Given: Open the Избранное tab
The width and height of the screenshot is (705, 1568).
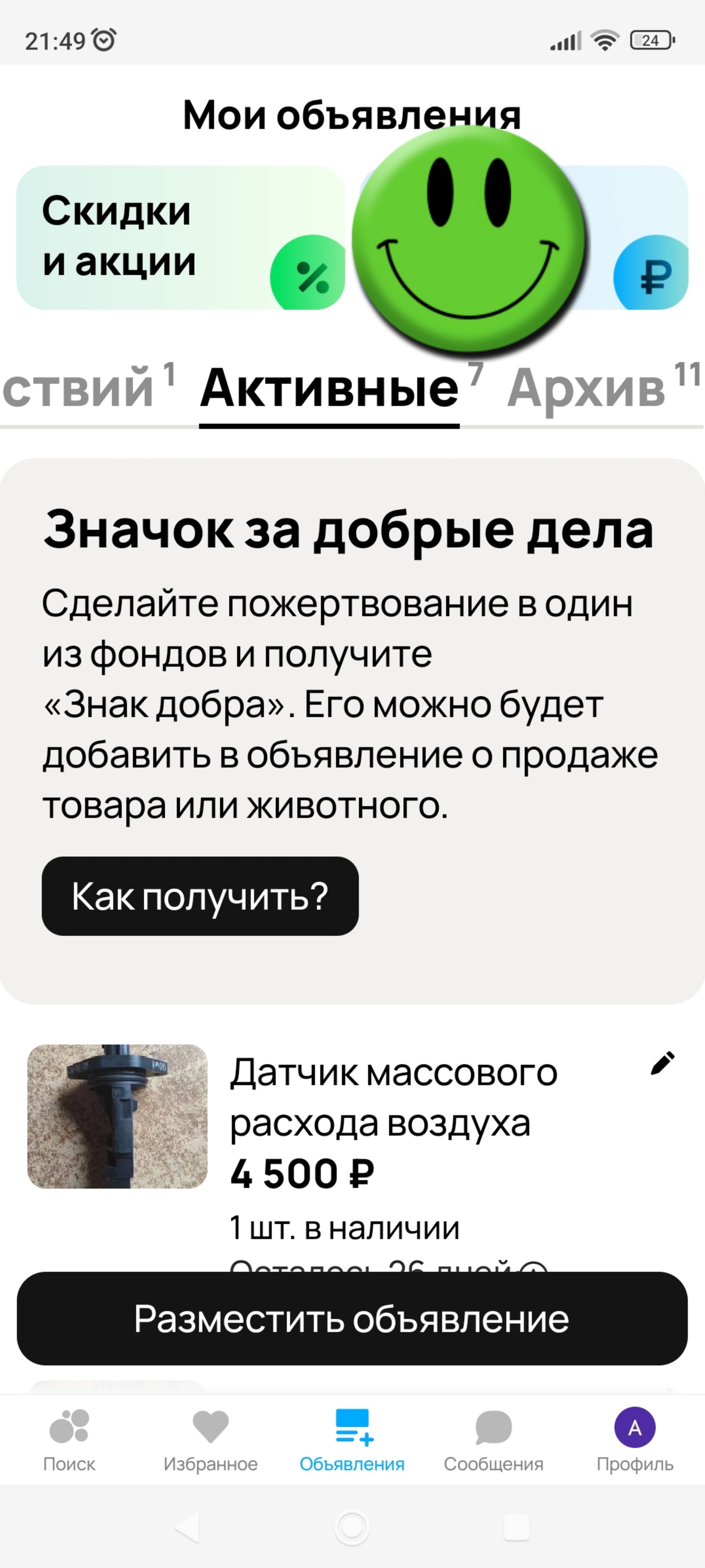Looking at the screenshot, I should tap(210, 1440).
